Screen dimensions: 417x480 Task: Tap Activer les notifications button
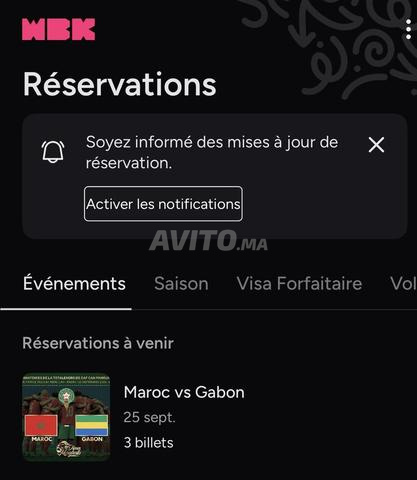tap(163, 204)
